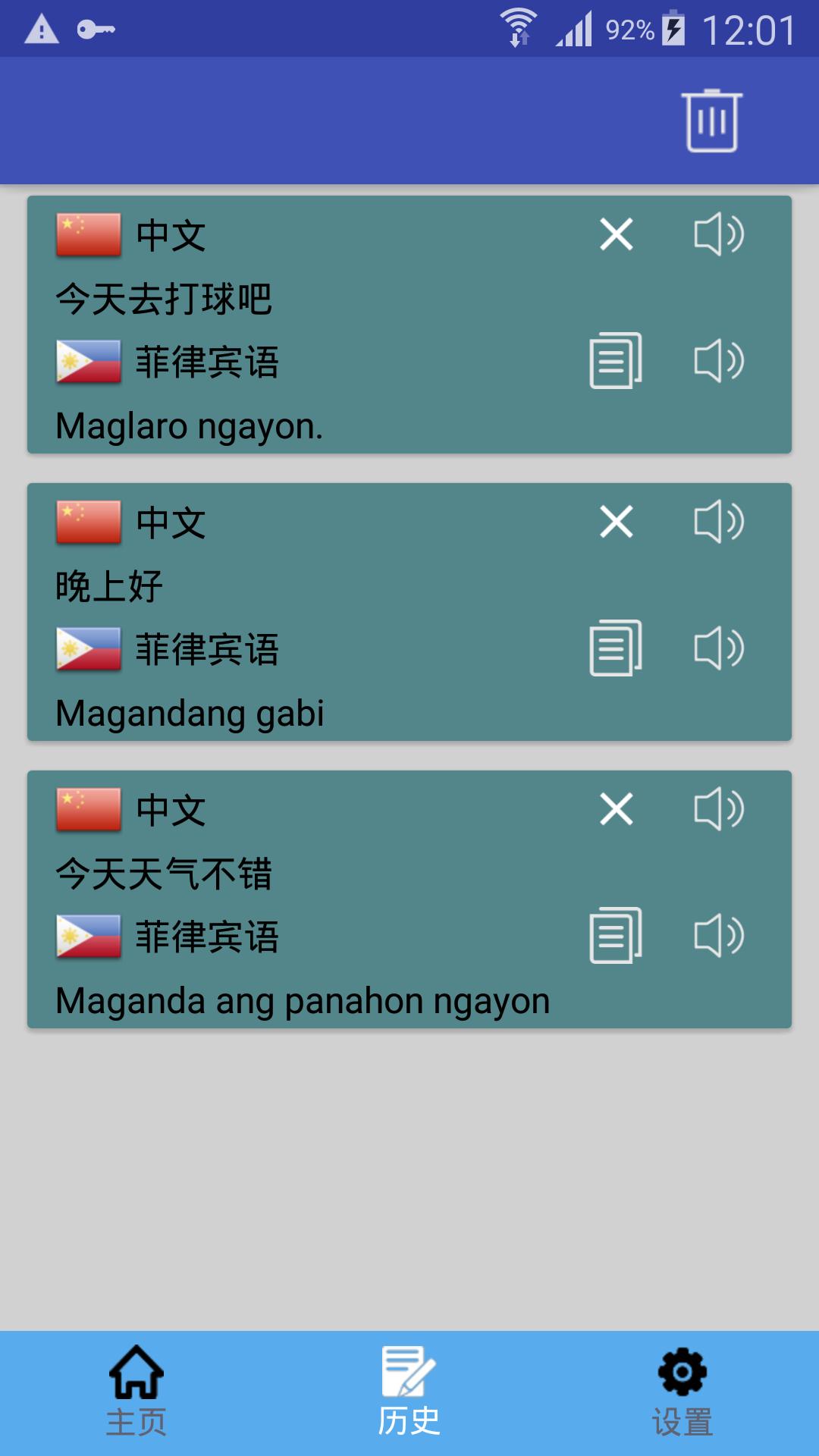Play Chinese audio for 今天去打球吧

coord(719,234)
